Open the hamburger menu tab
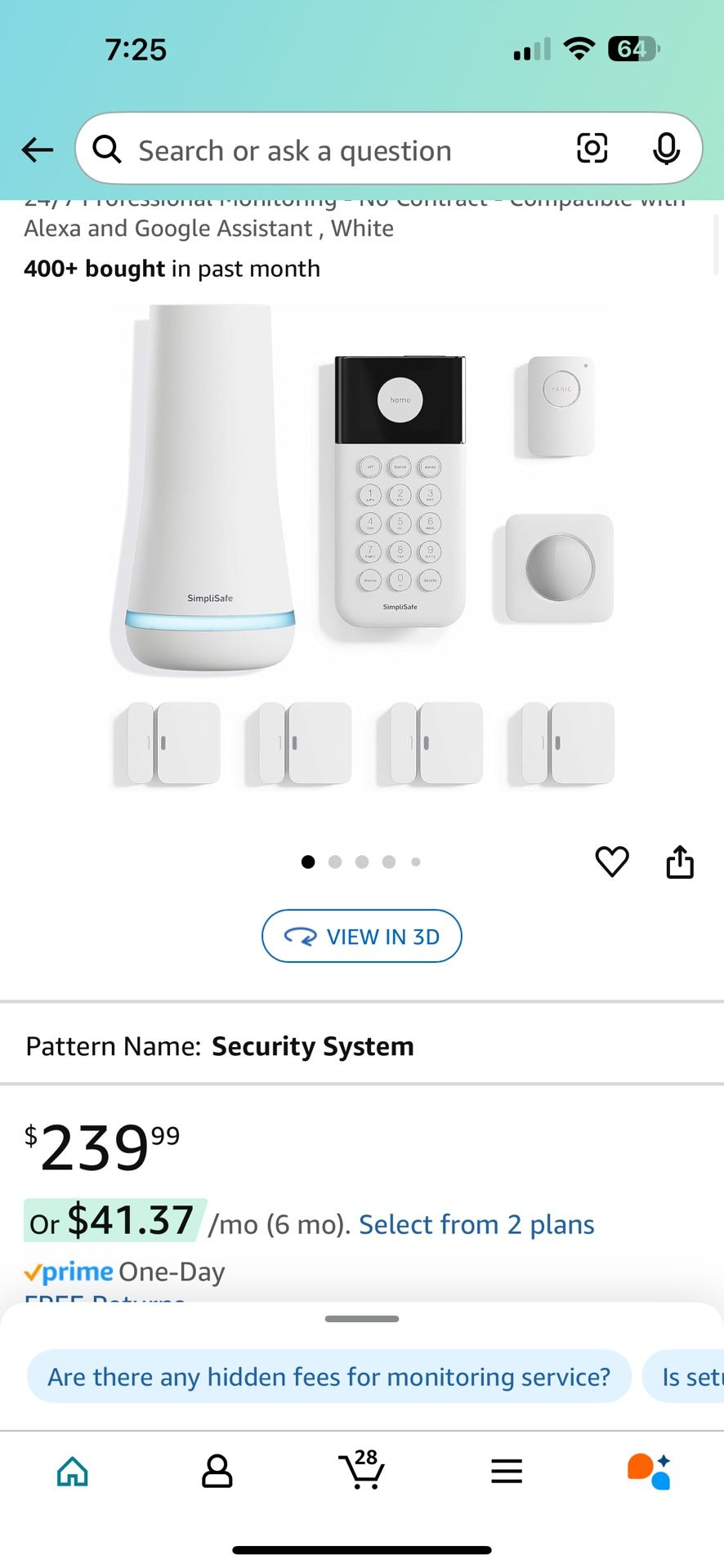The width and height of the screenshot is (724, 1568). 507,1472
